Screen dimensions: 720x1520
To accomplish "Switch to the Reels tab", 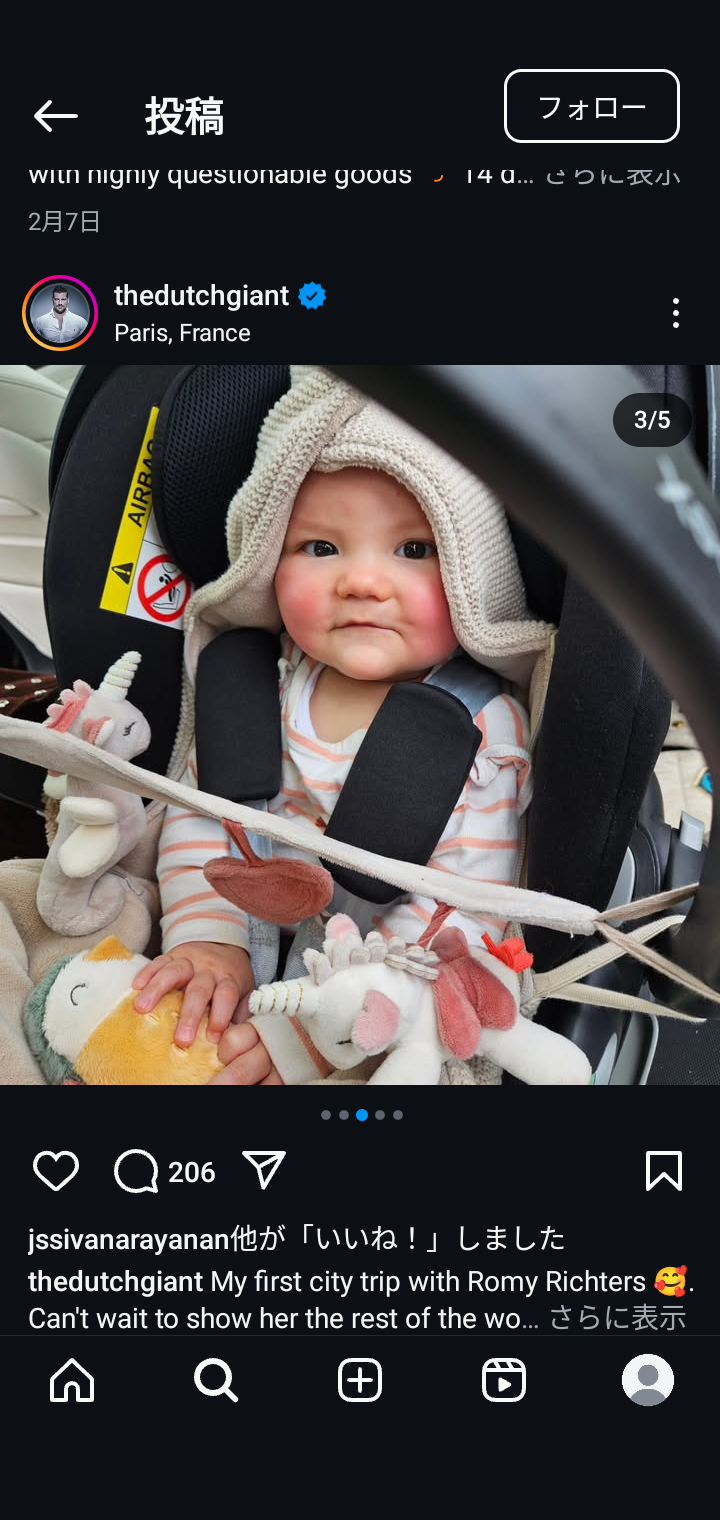I will (x=504, y=1381).
